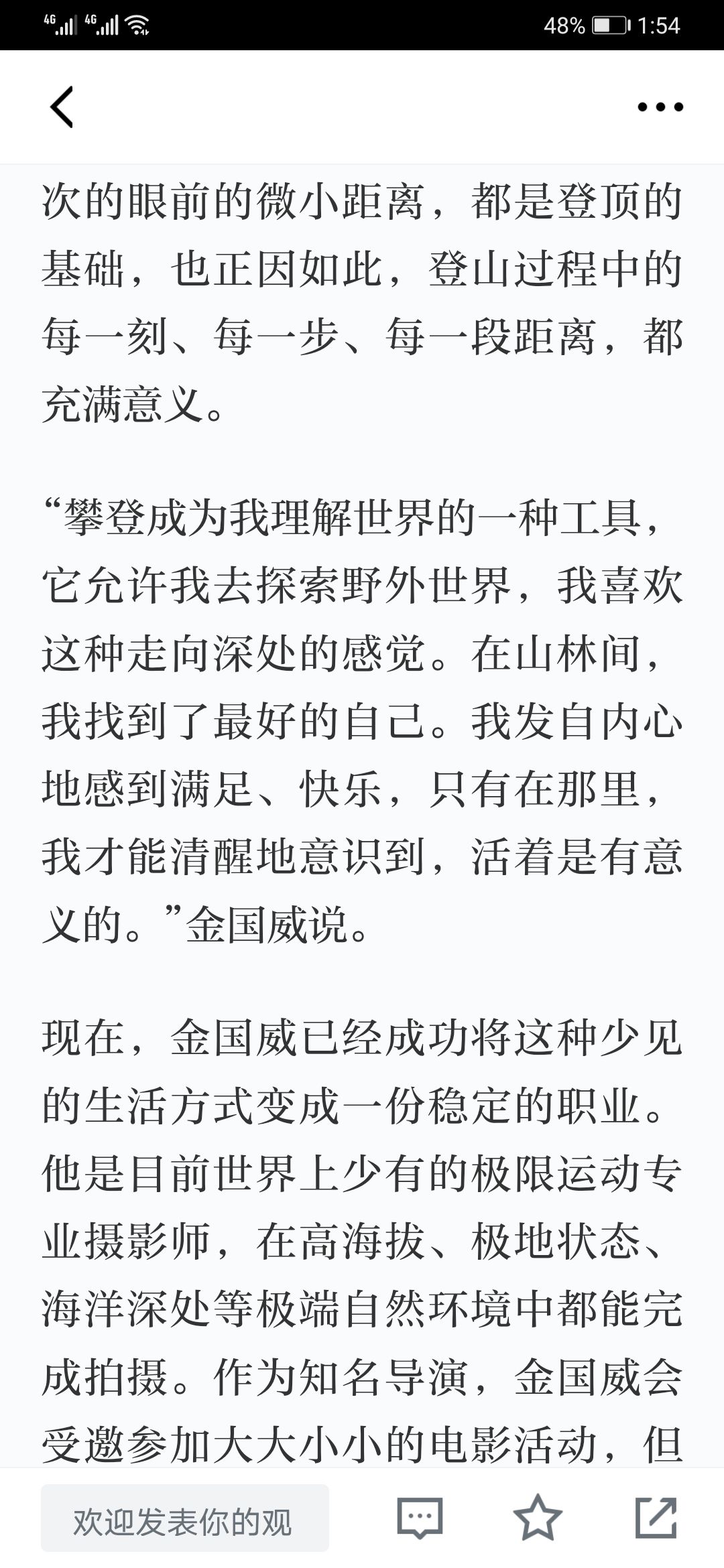The image size is (724, 1568).
Task: Go back using the top-left arrow
Action: (62, 107)
